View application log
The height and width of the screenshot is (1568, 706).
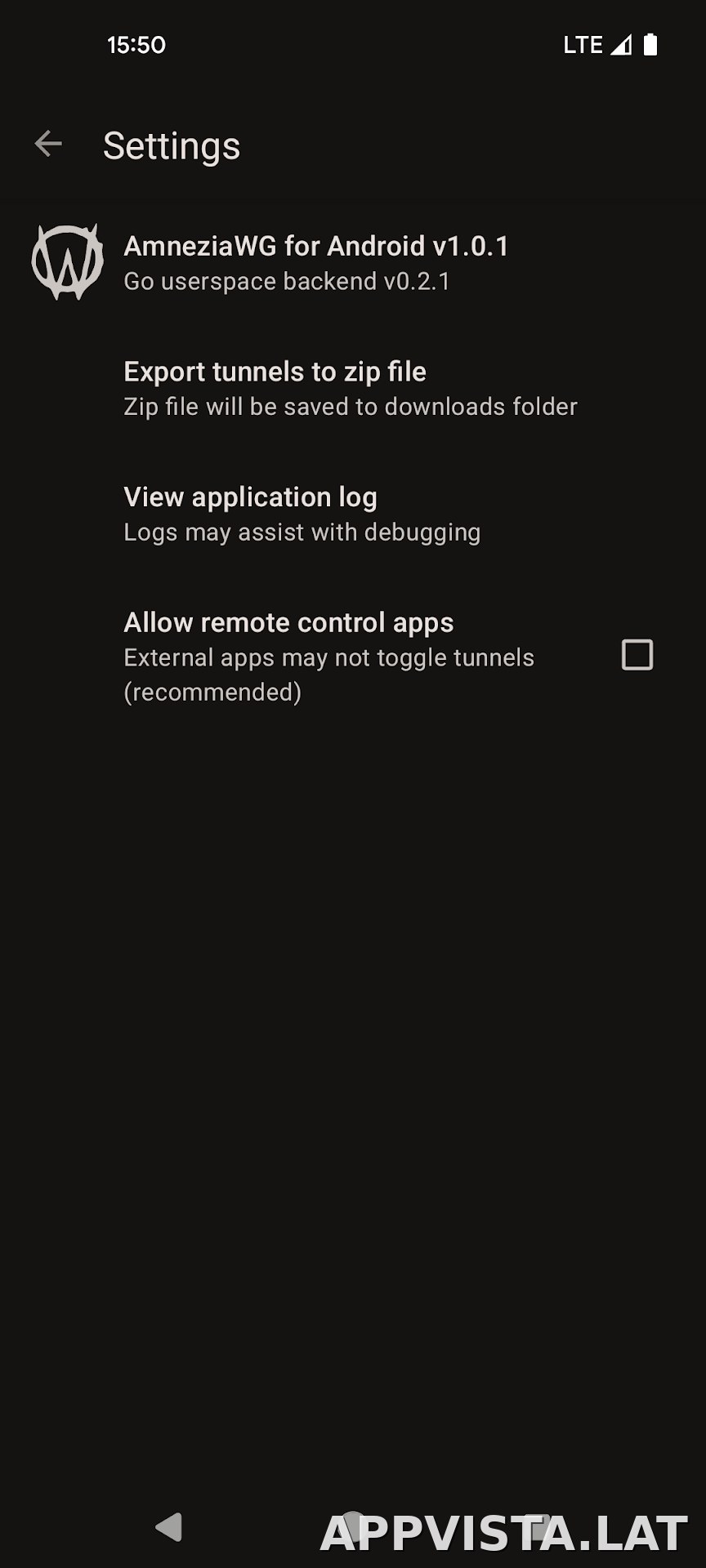coord(353,514)
